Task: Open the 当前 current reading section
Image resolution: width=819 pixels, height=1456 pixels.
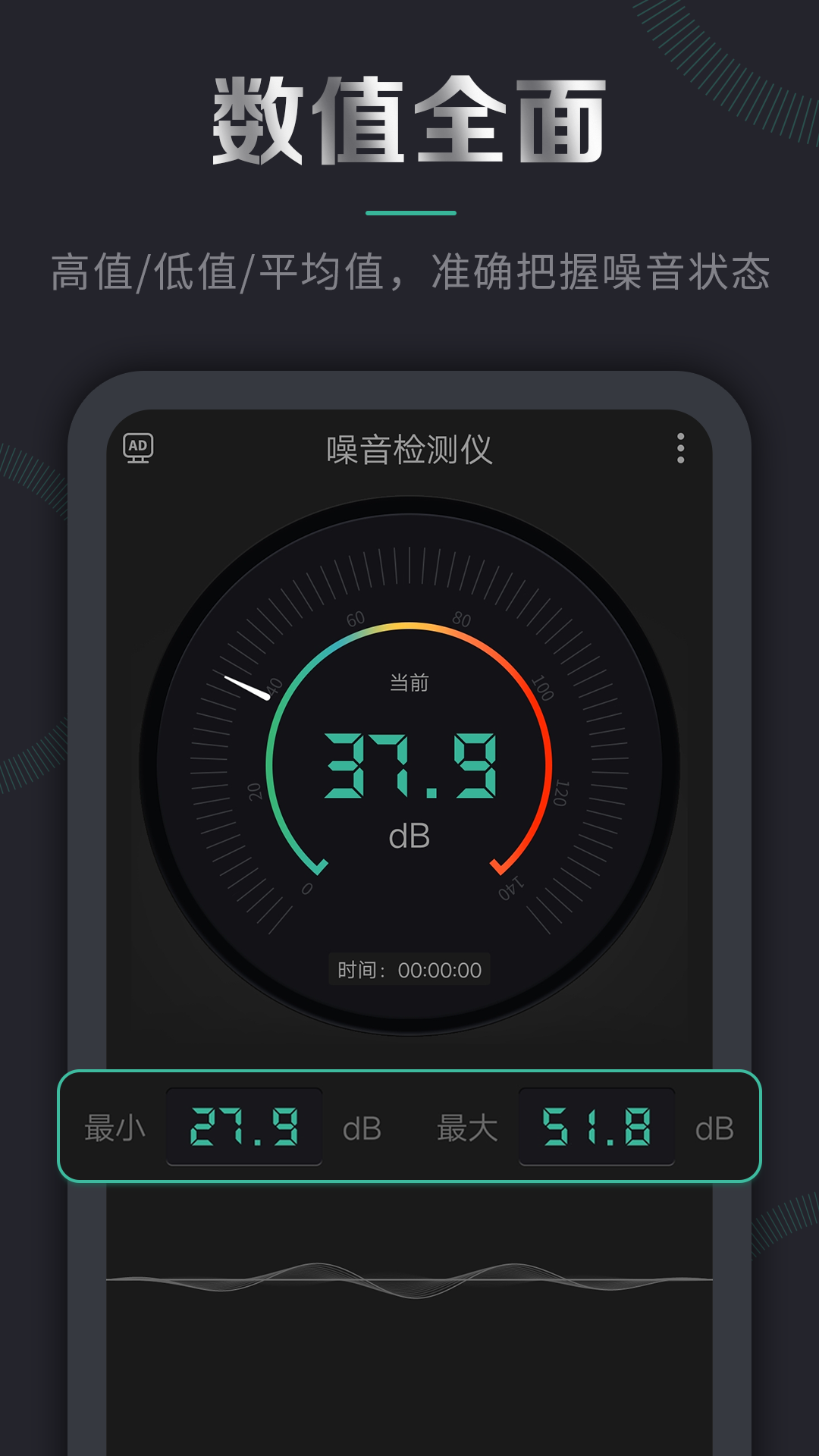Action: pyautogui.click(x=409, y=684)
